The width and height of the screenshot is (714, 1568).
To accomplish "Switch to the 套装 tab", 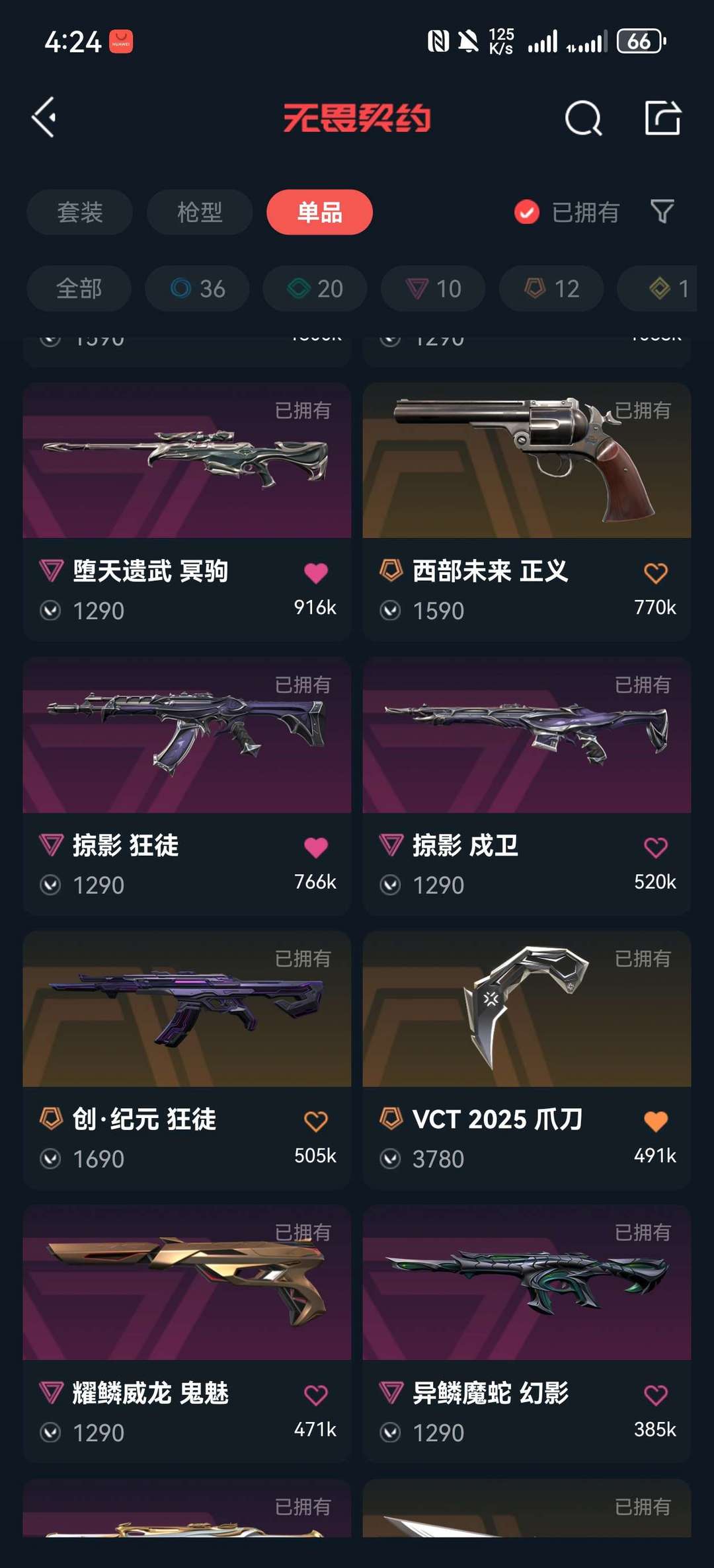I will [x=79, y=212].
